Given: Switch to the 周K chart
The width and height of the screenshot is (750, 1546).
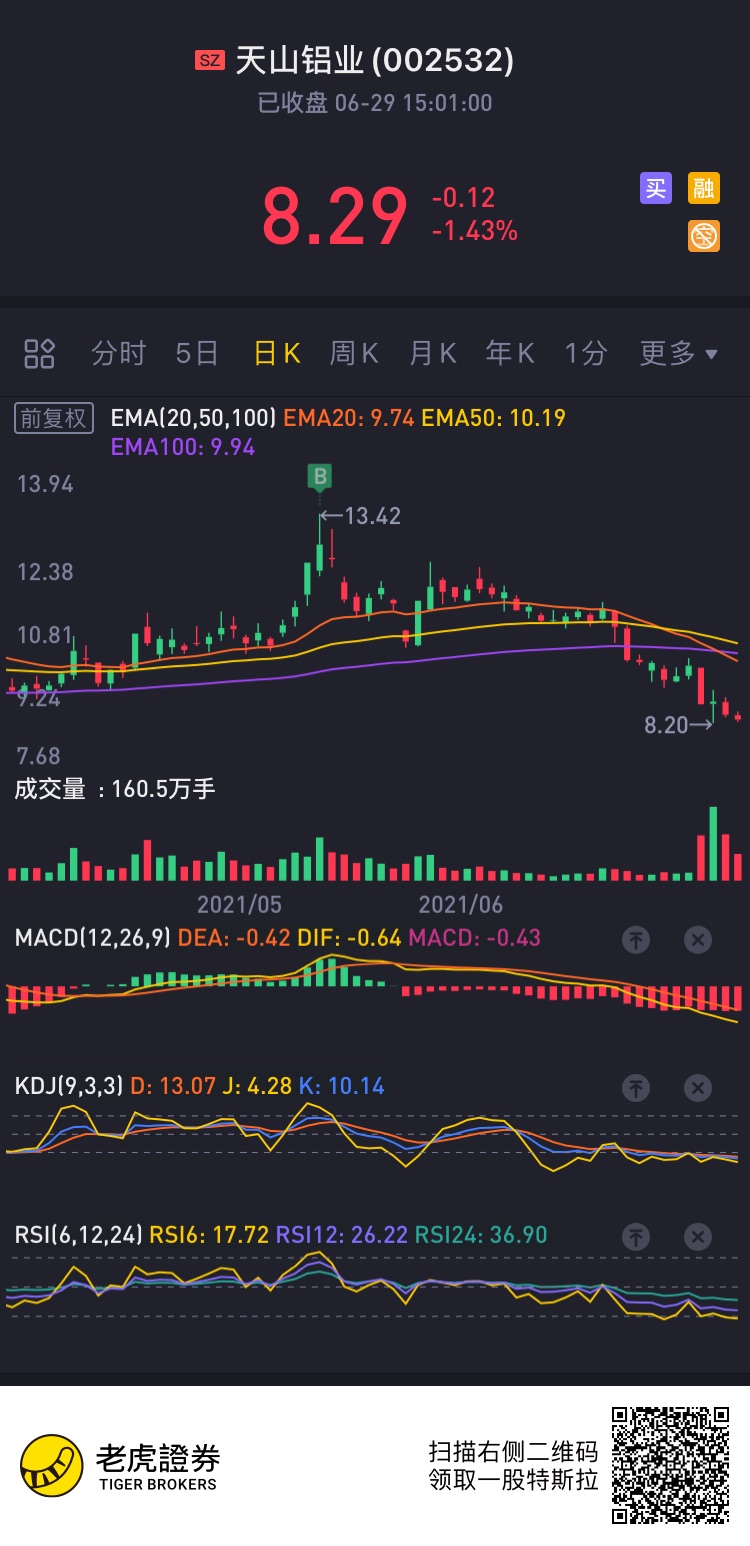Looking at the screenshot, I should (354, 353).
